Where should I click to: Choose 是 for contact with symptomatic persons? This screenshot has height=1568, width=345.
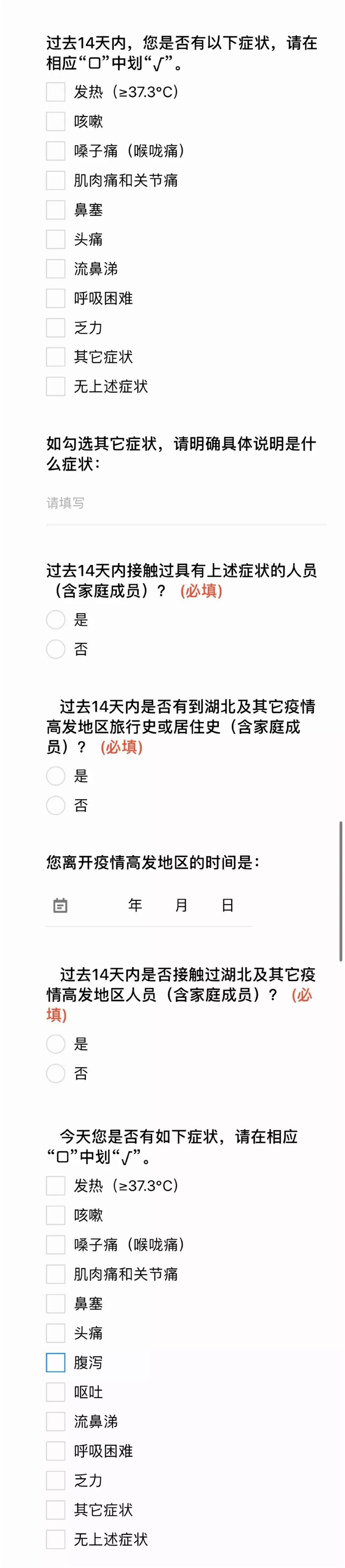click(55, 620)
